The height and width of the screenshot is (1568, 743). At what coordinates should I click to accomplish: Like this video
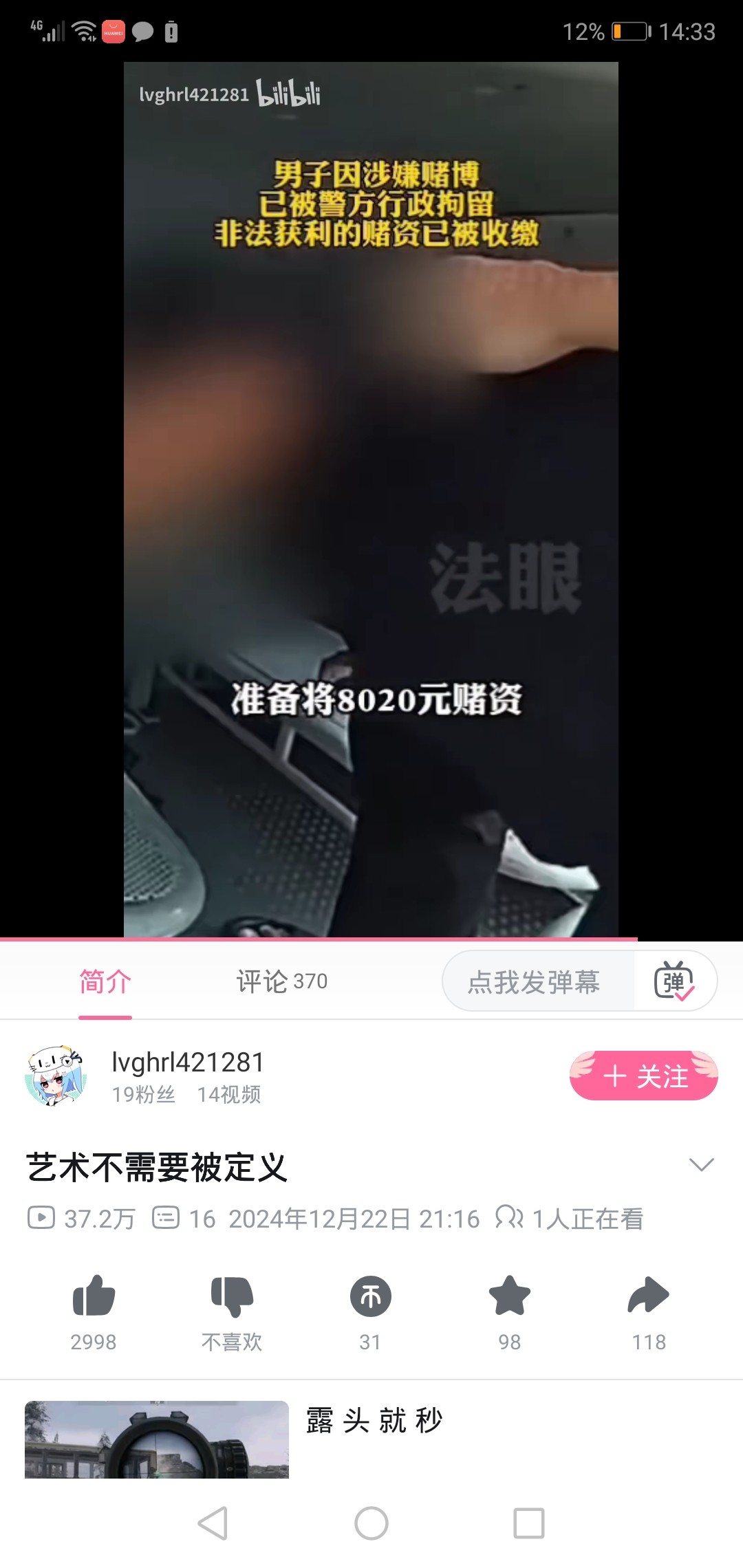[x=94, y=1297]
